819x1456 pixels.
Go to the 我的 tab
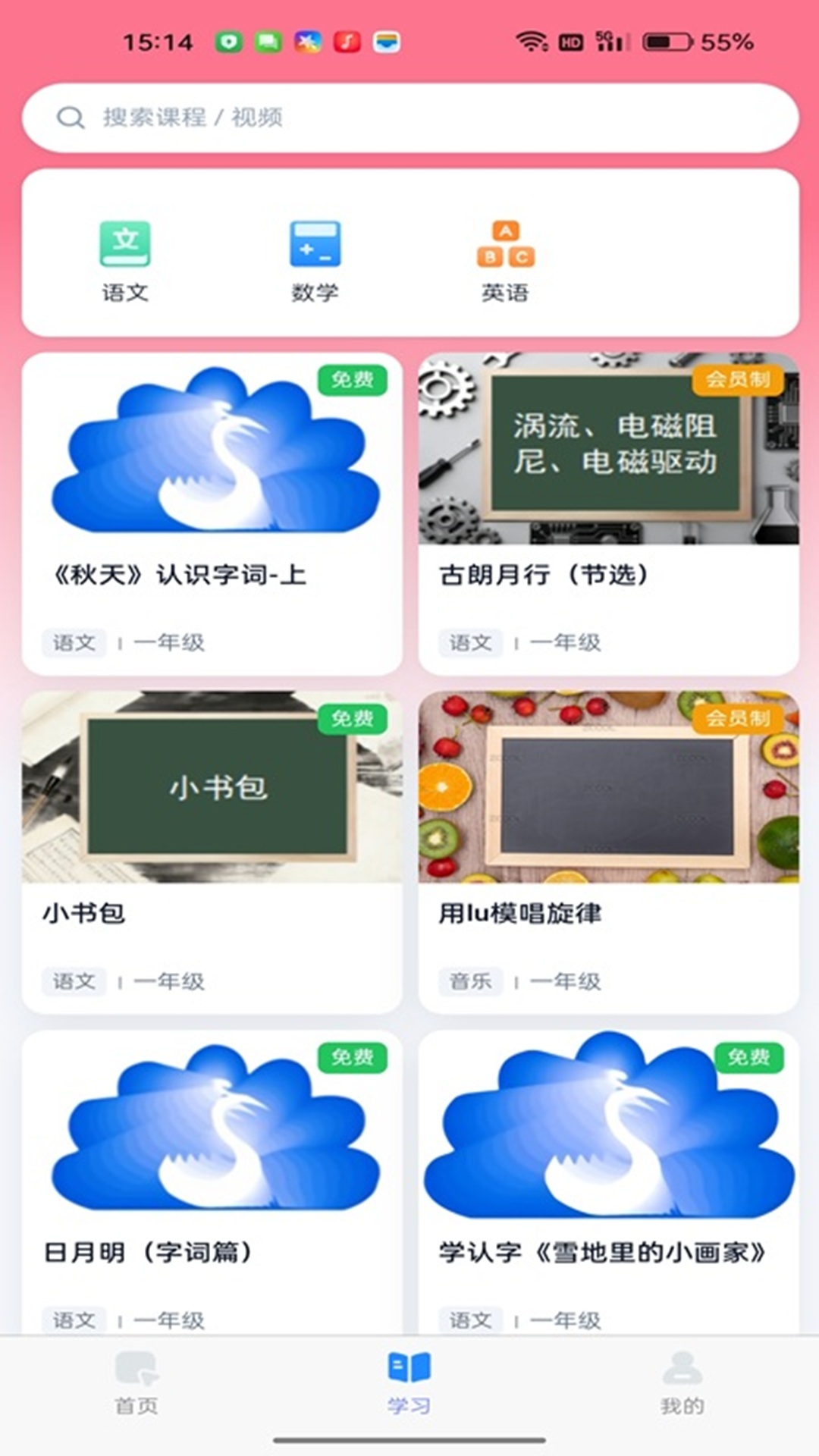[682, 1382]
